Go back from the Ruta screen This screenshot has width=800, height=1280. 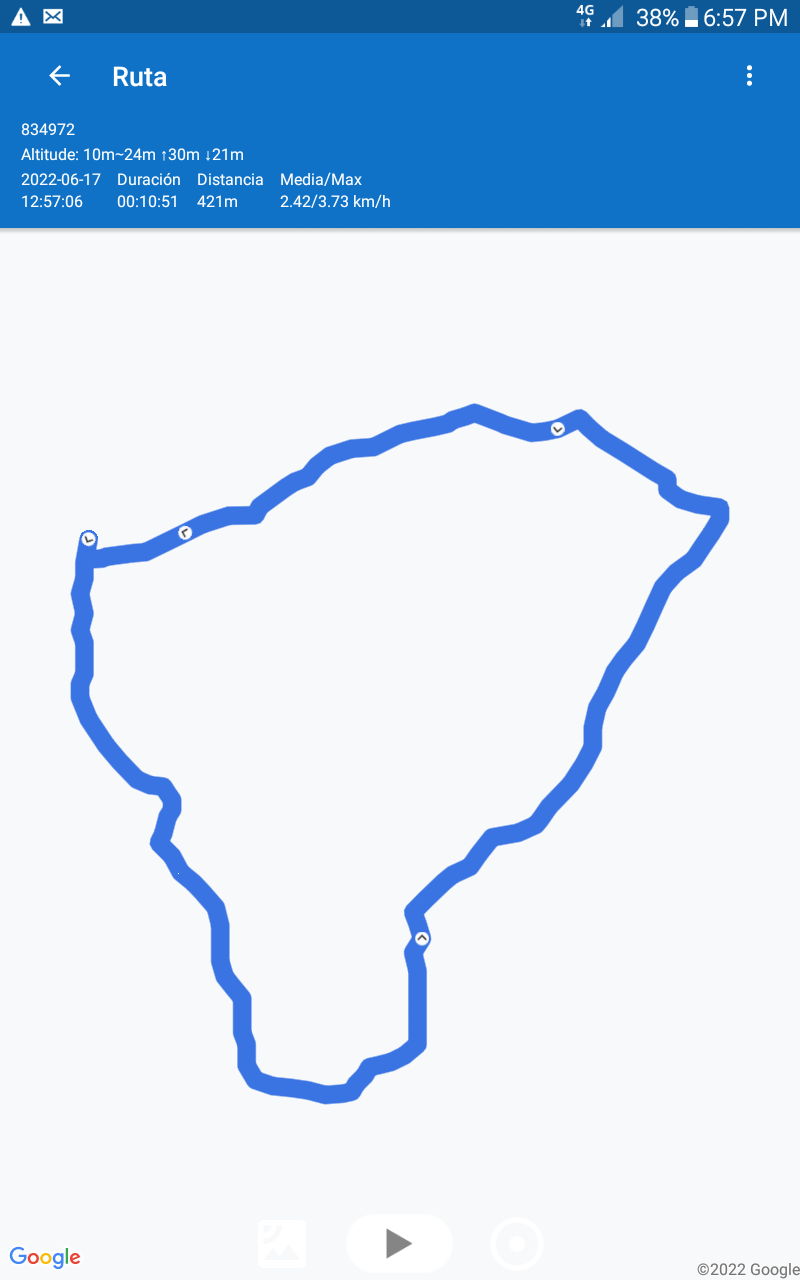(59, 76)
